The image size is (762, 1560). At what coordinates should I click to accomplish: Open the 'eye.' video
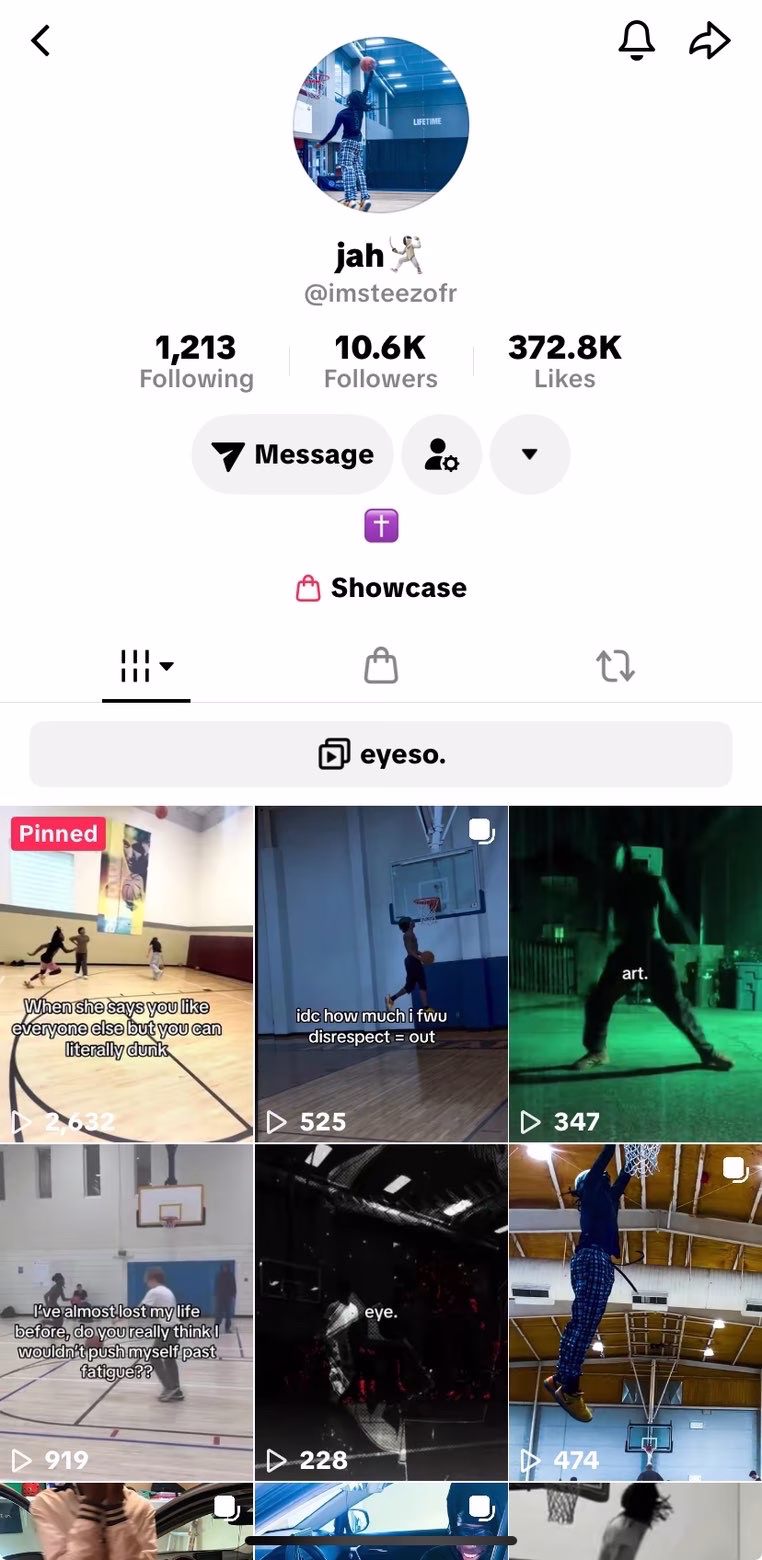[381, 1312]
